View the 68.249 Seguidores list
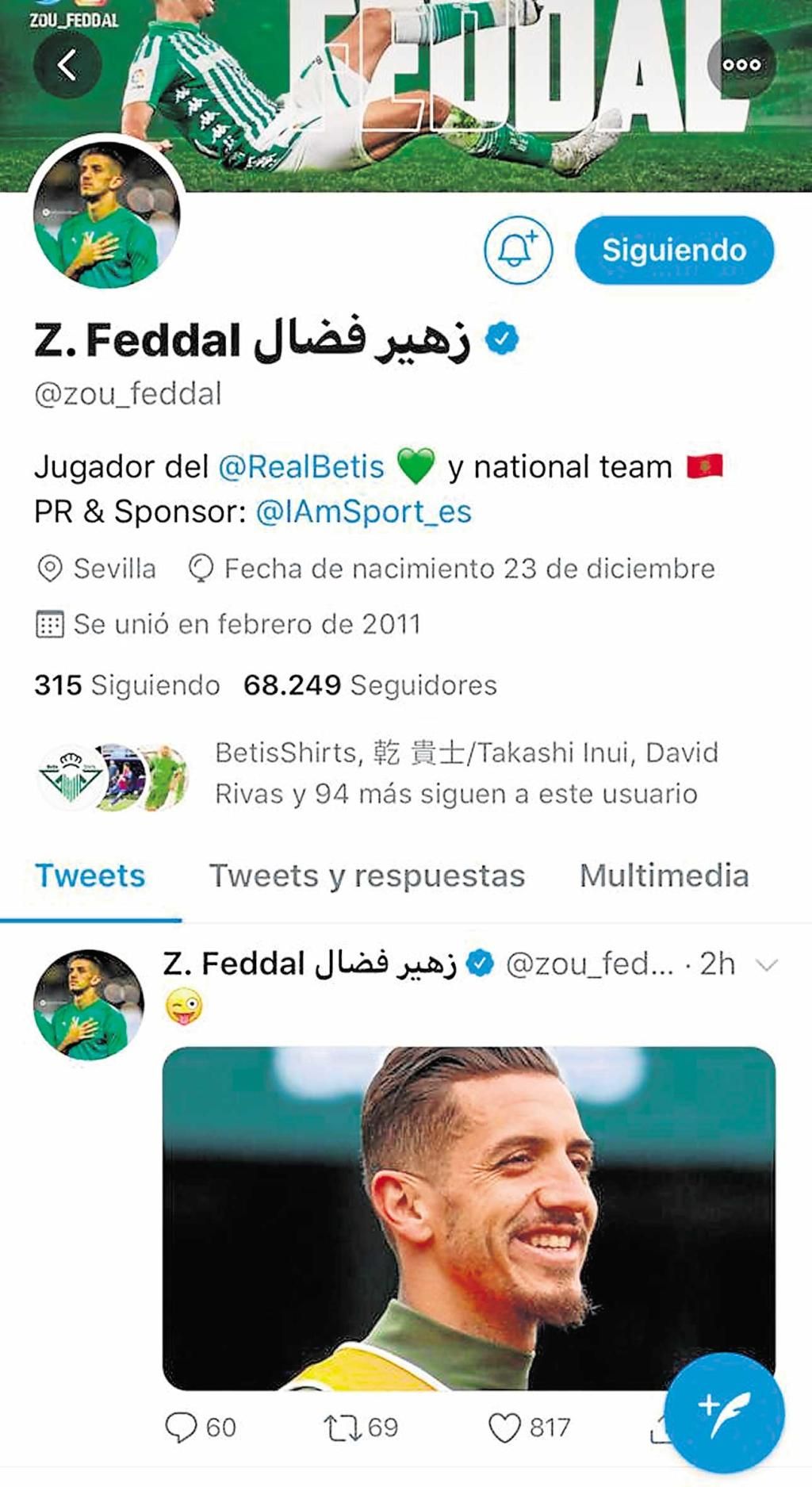This screenshot has width=812, height=1487. click(370, 684)
